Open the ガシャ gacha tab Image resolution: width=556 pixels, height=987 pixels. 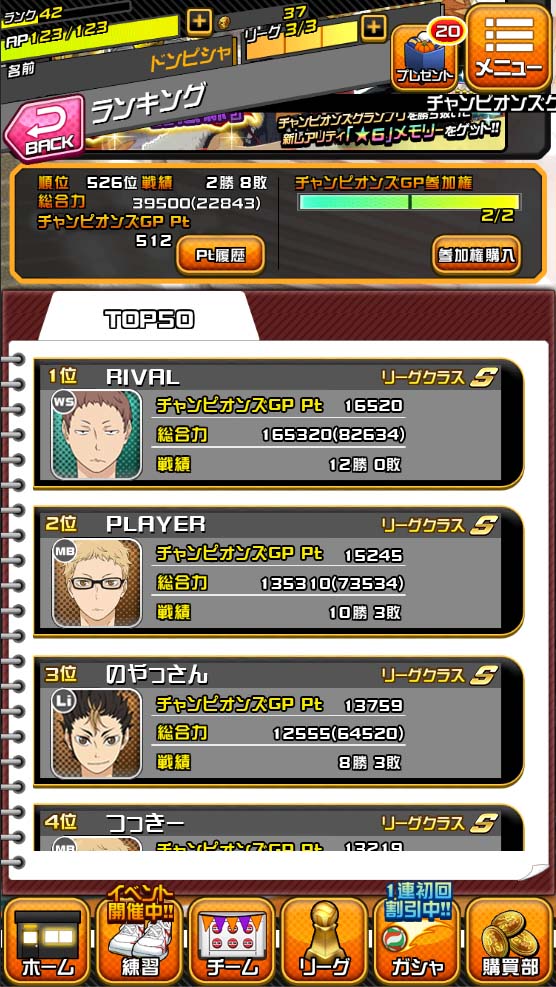pyautogui.click(x=417, y=940)
